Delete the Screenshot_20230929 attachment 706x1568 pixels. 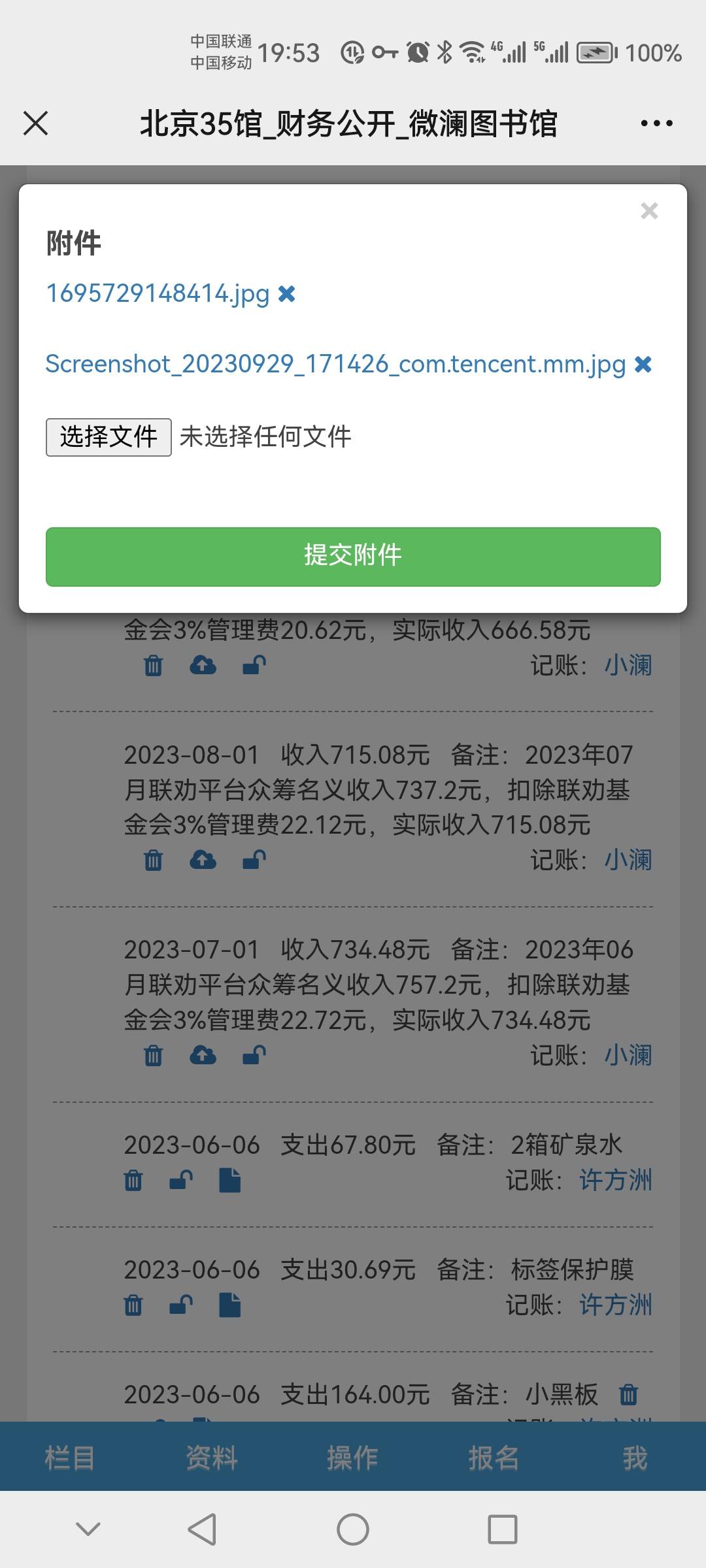click(643, 365)
